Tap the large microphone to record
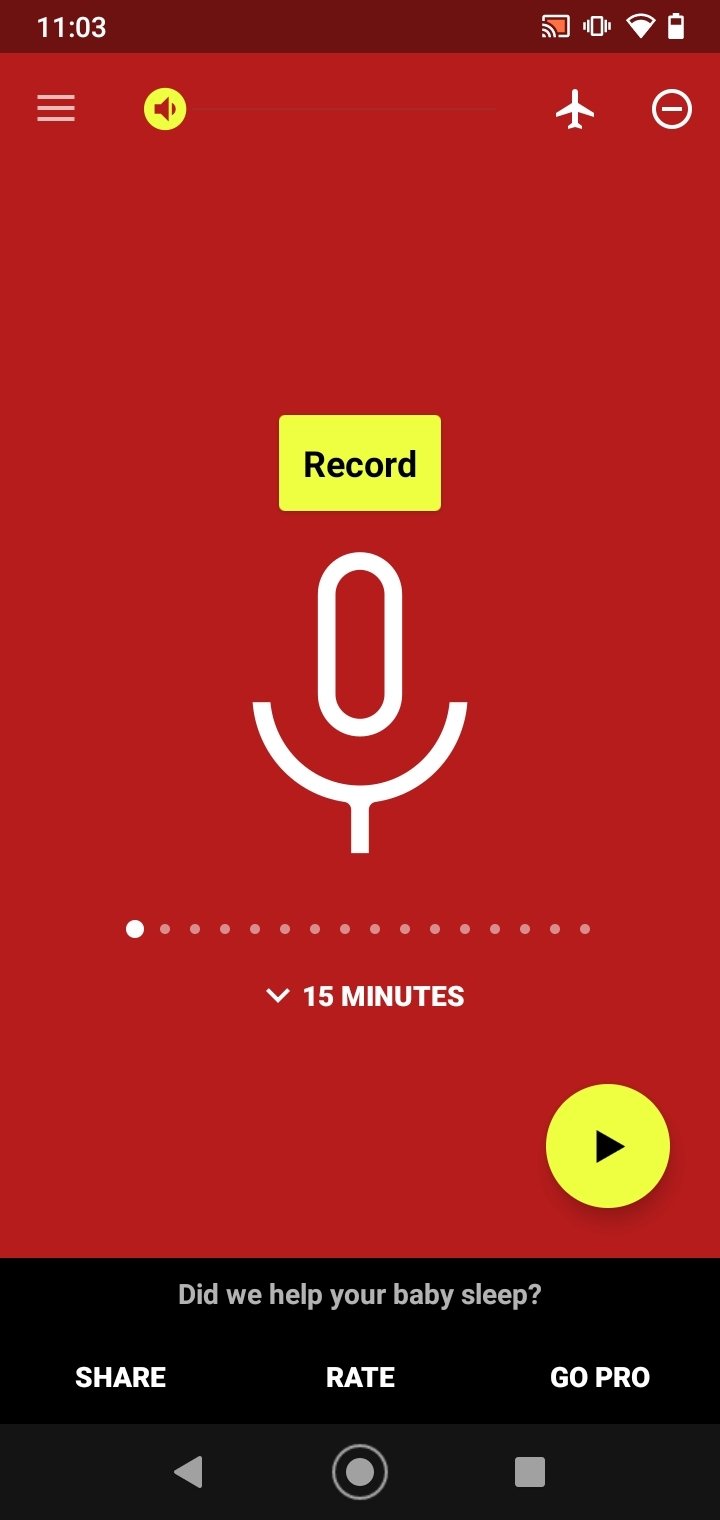Viewport: 720px width, 1520px height. pyautogui.click(x=360, y=702)
